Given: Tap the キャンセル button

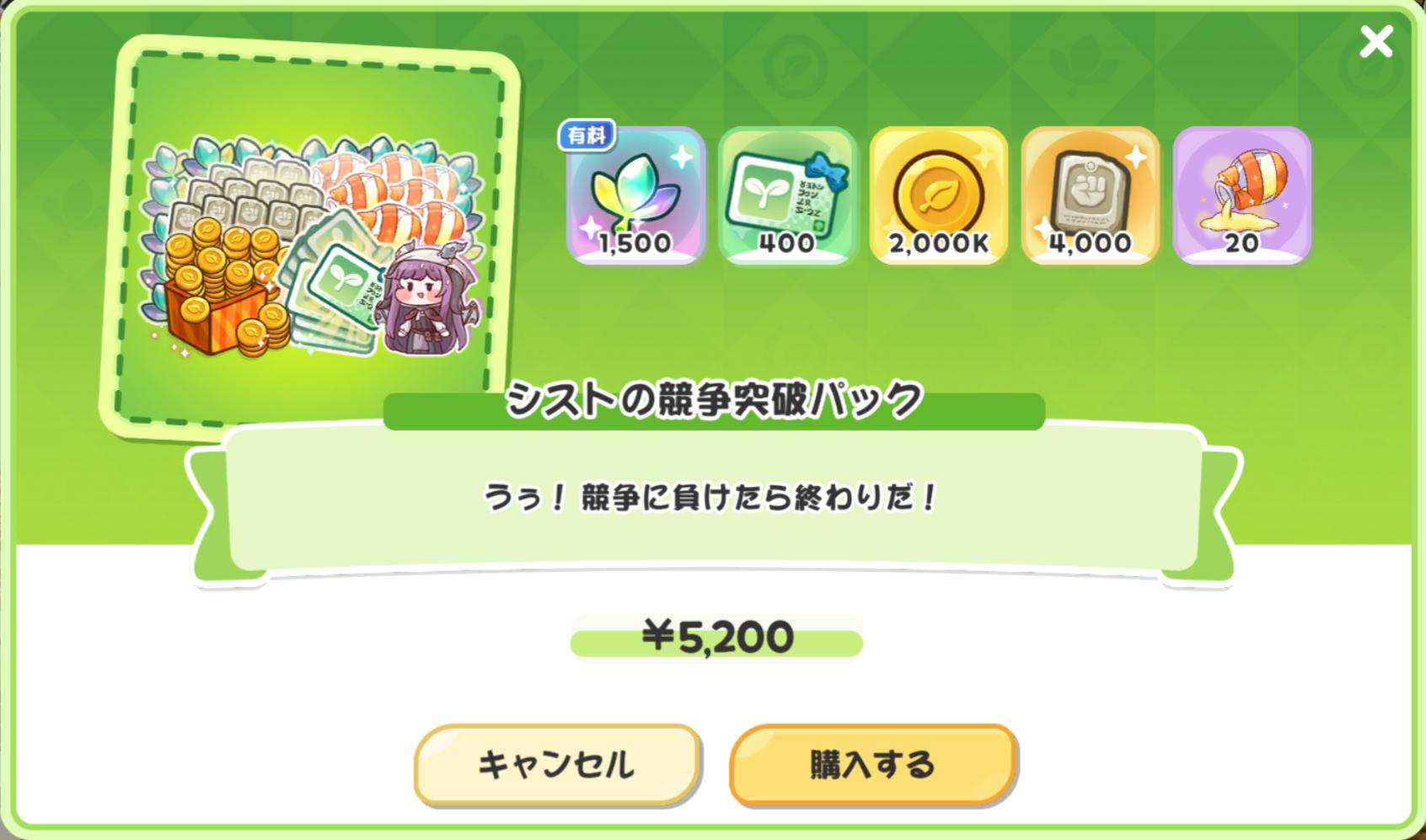Looking at the screenshot, I should (x=557, y=764).
